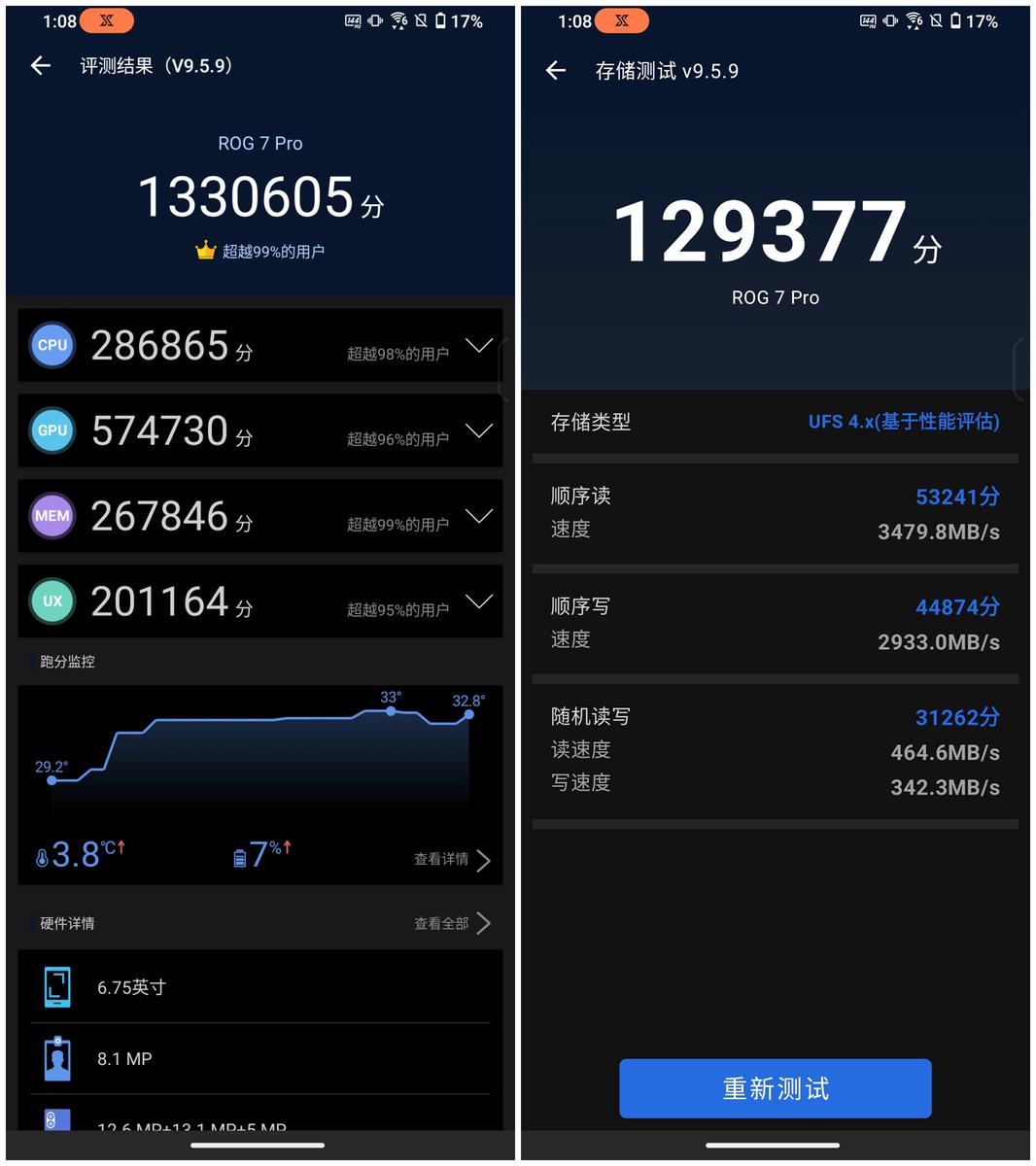Tap the front camera icon beside 8.1 MP
The image size is (1036, 1166).
[59, 1058]
